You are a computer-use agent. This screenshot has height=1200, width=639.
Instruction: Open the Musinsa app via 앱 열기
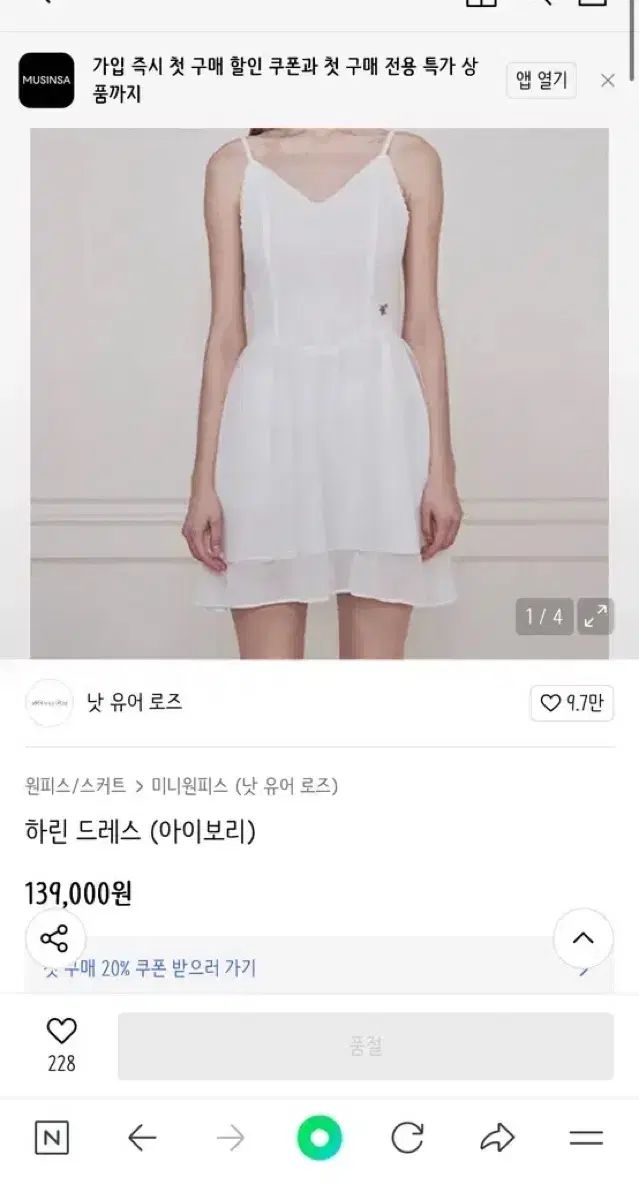click(541, 80)
